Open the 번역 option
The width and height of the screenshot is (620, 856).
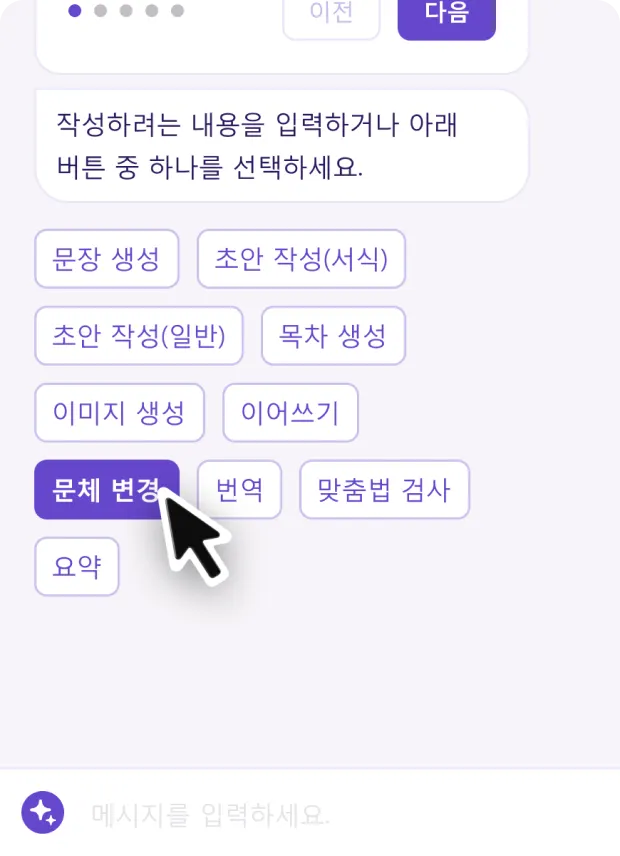[239, 490]
